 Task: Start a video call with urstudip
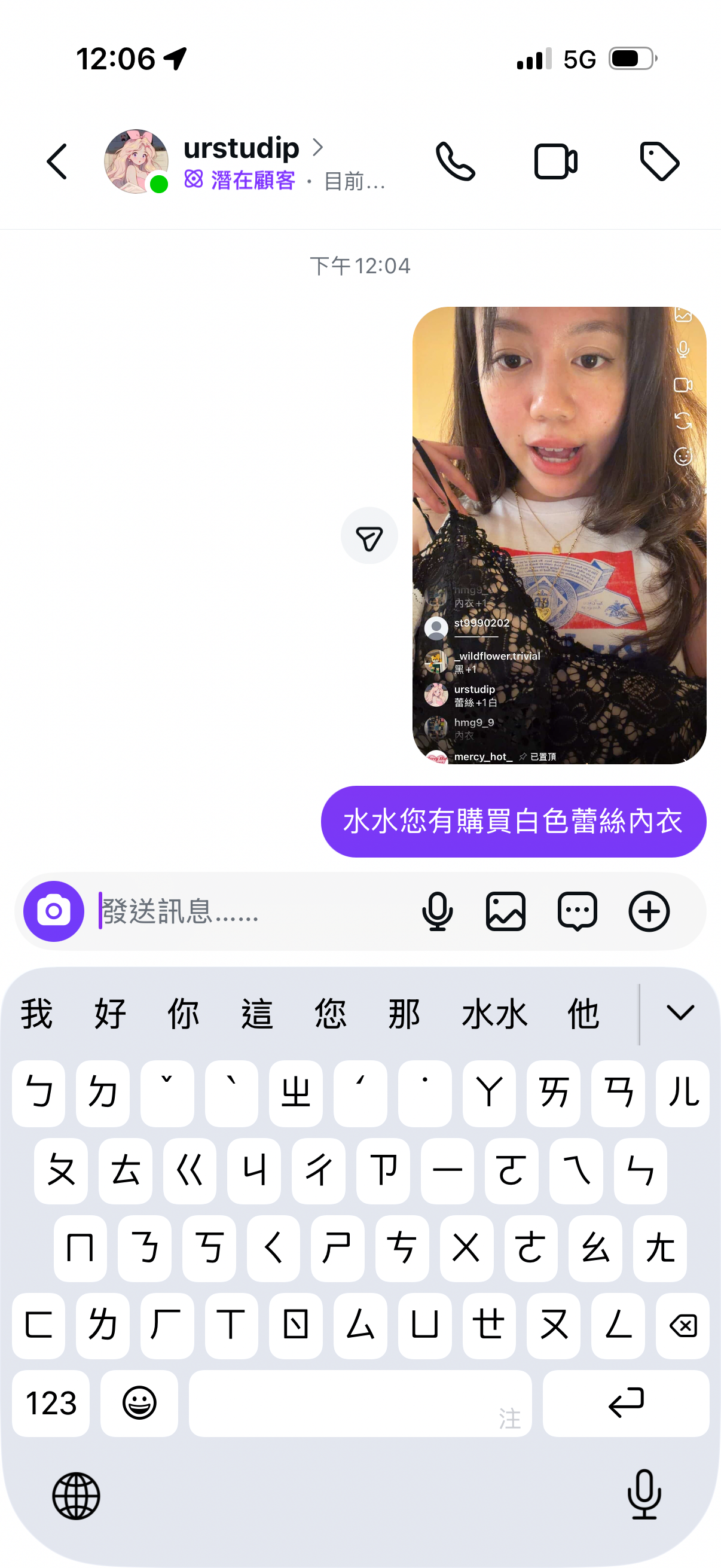pos(555,162)
